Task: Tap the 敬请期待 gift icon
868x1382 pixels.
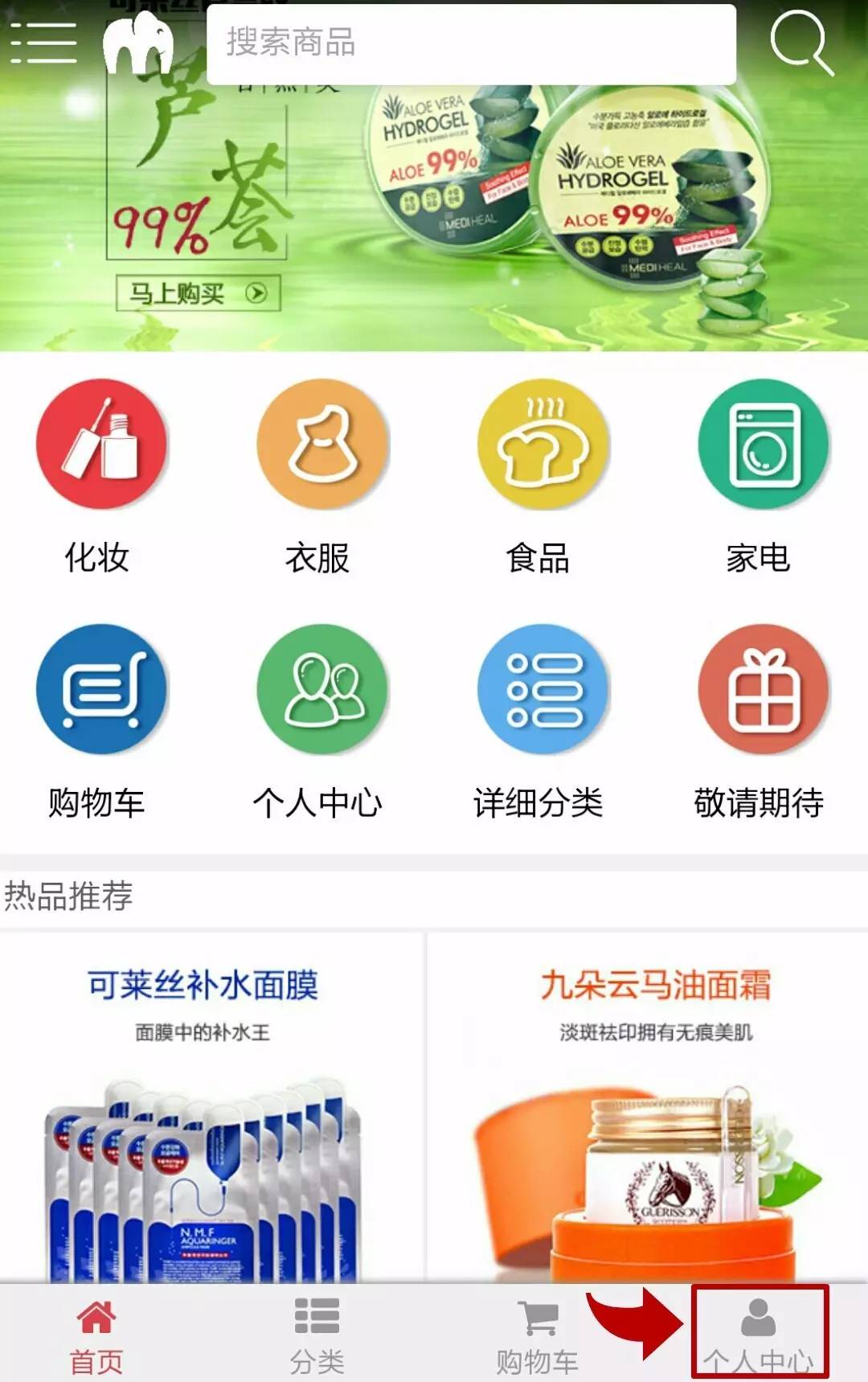Action: (762, 690)
